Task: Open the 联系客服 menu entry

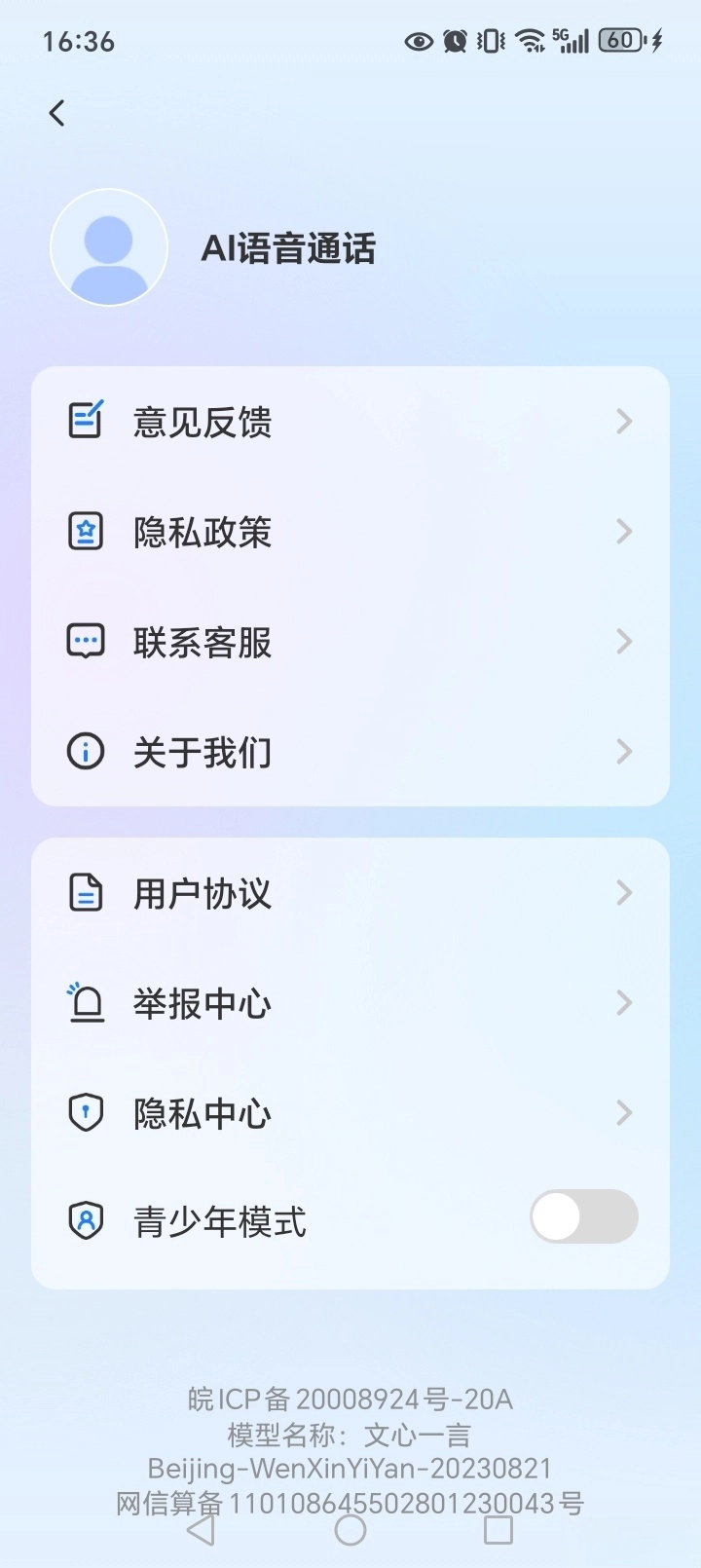Action: 350,641
